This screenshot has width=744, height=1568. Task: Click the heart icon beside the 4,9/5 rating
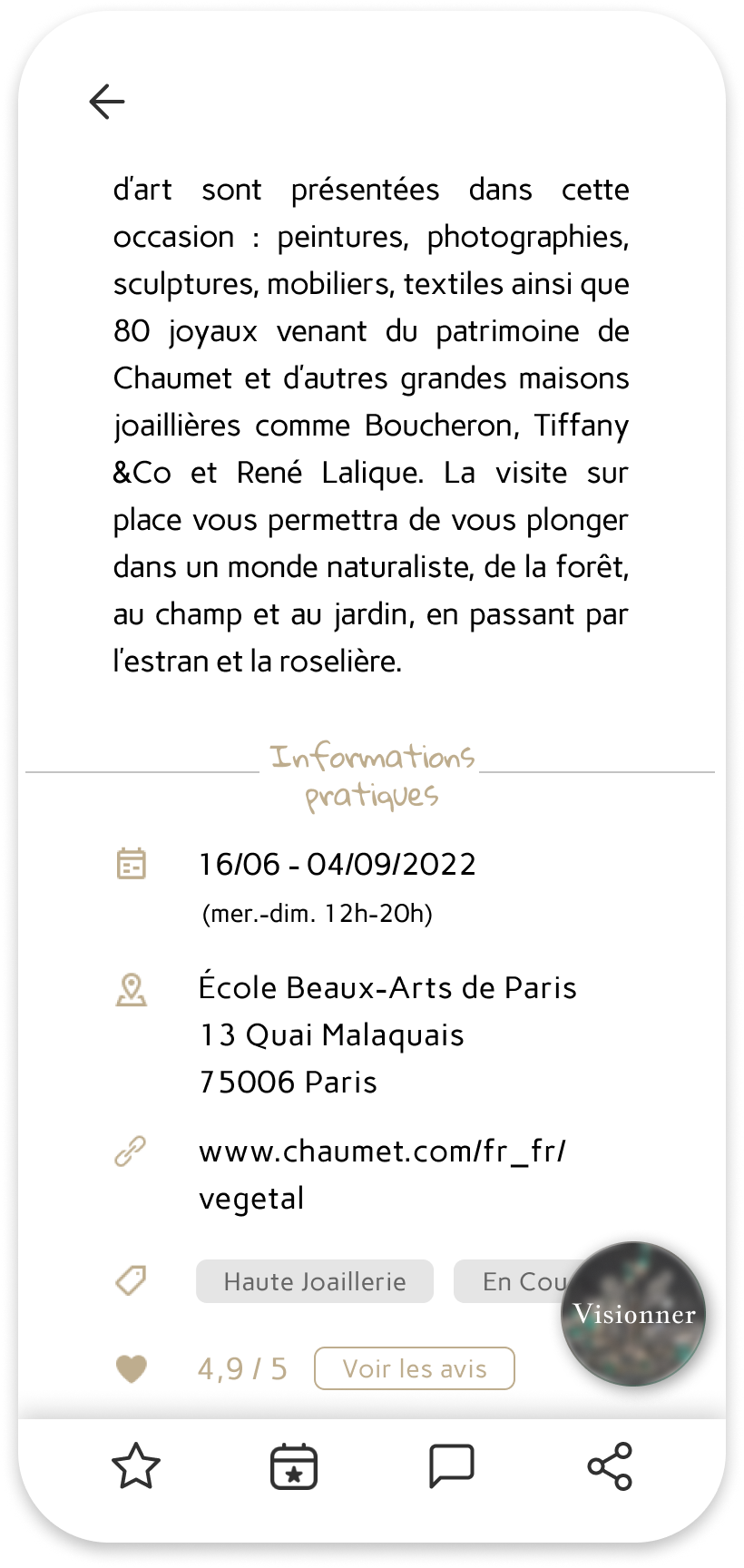click(132, 1367)
